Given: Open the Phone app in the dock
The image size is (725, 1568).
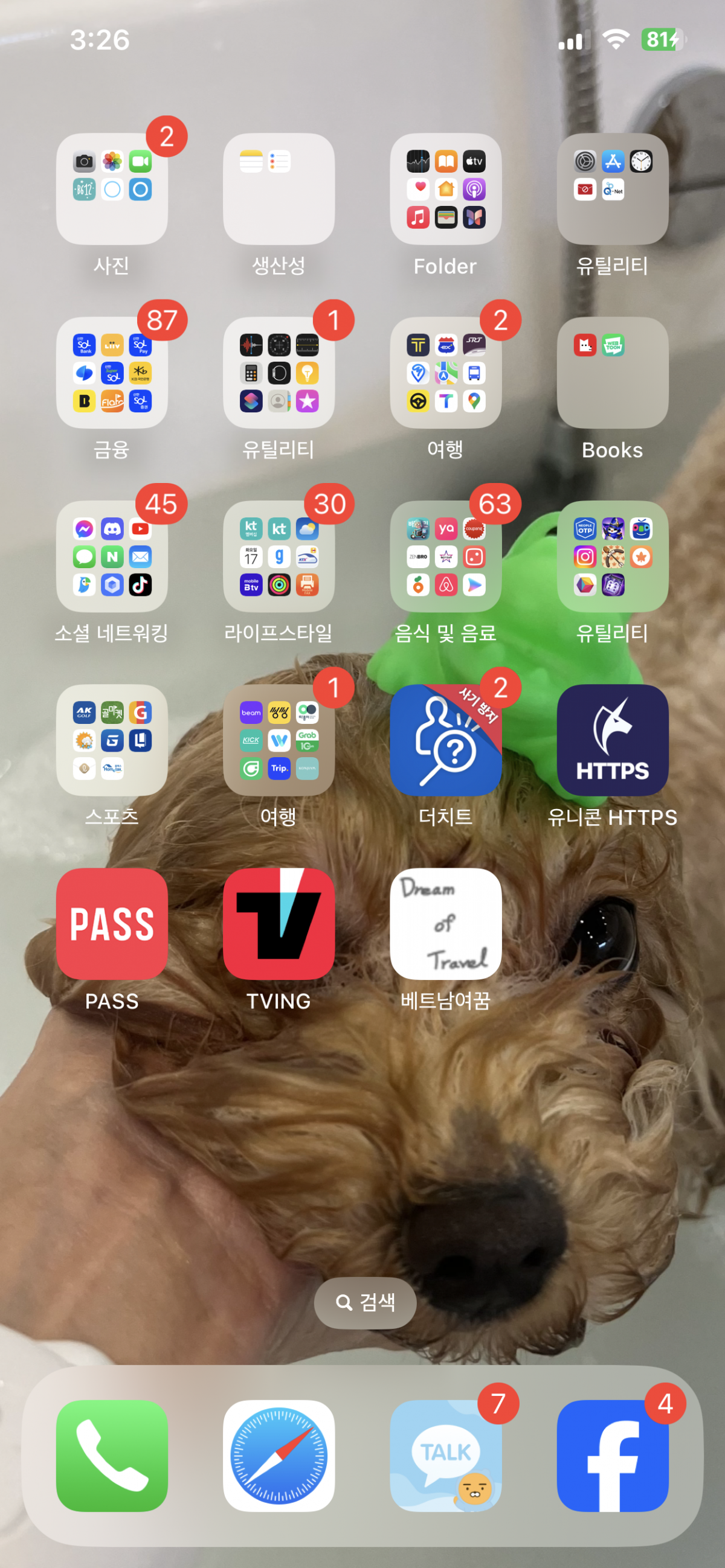Looking at the screenshot, I should [112, 1455].
